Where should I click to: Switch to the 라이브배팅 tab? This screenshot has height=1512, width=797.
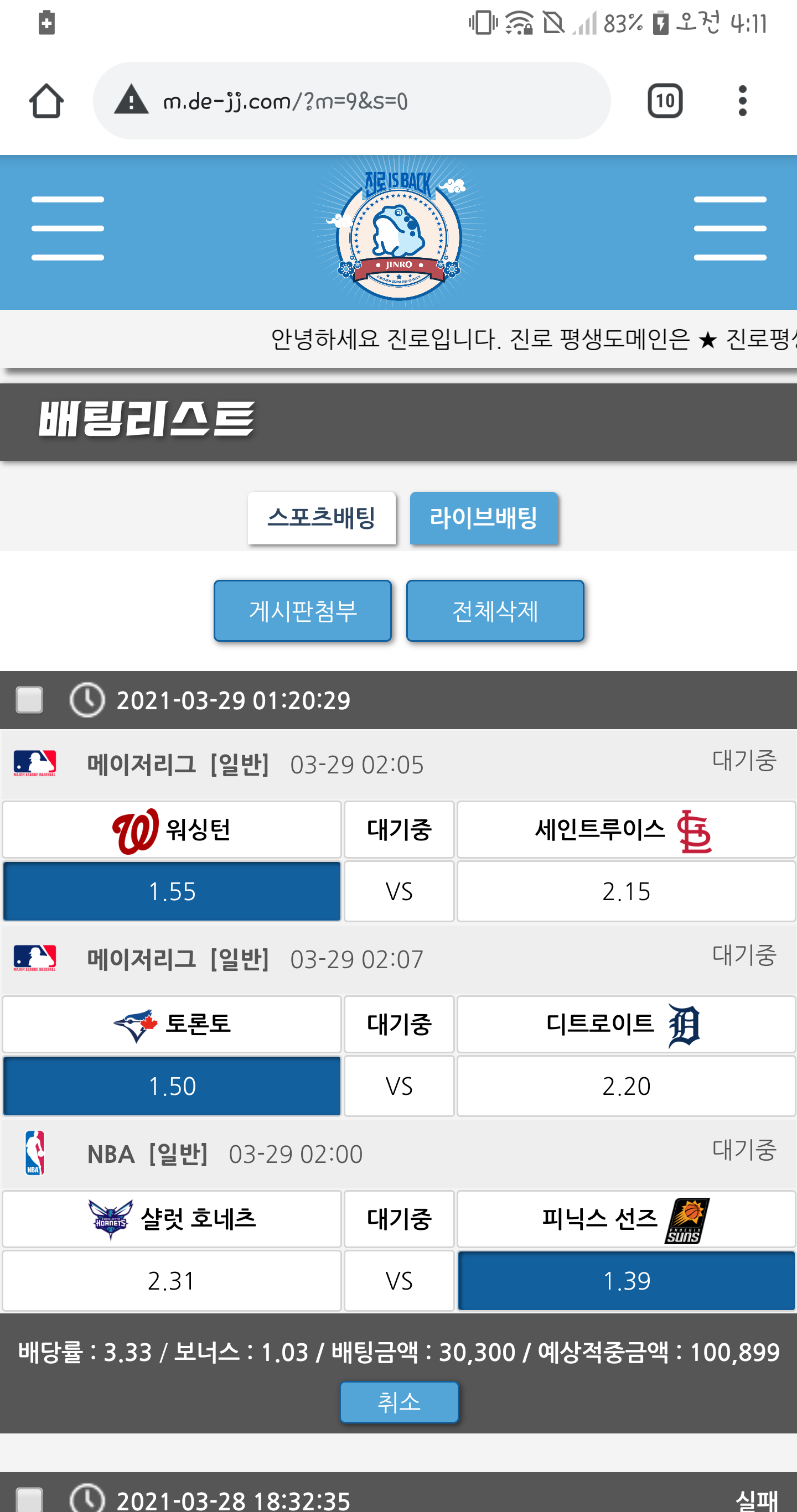coord(483,518)
